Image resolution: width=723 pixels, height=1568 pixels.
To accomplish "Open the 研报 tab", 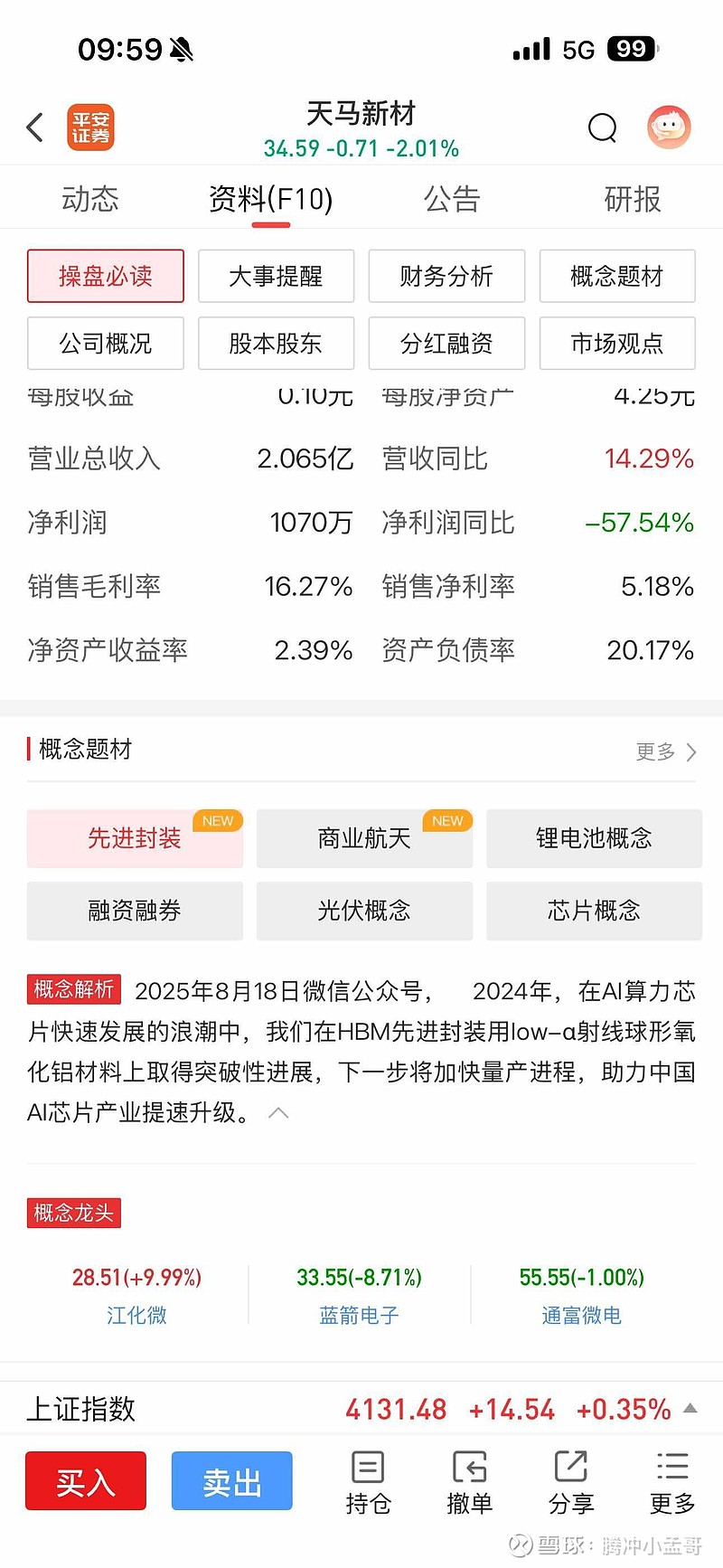I will [x=632, y=199].
